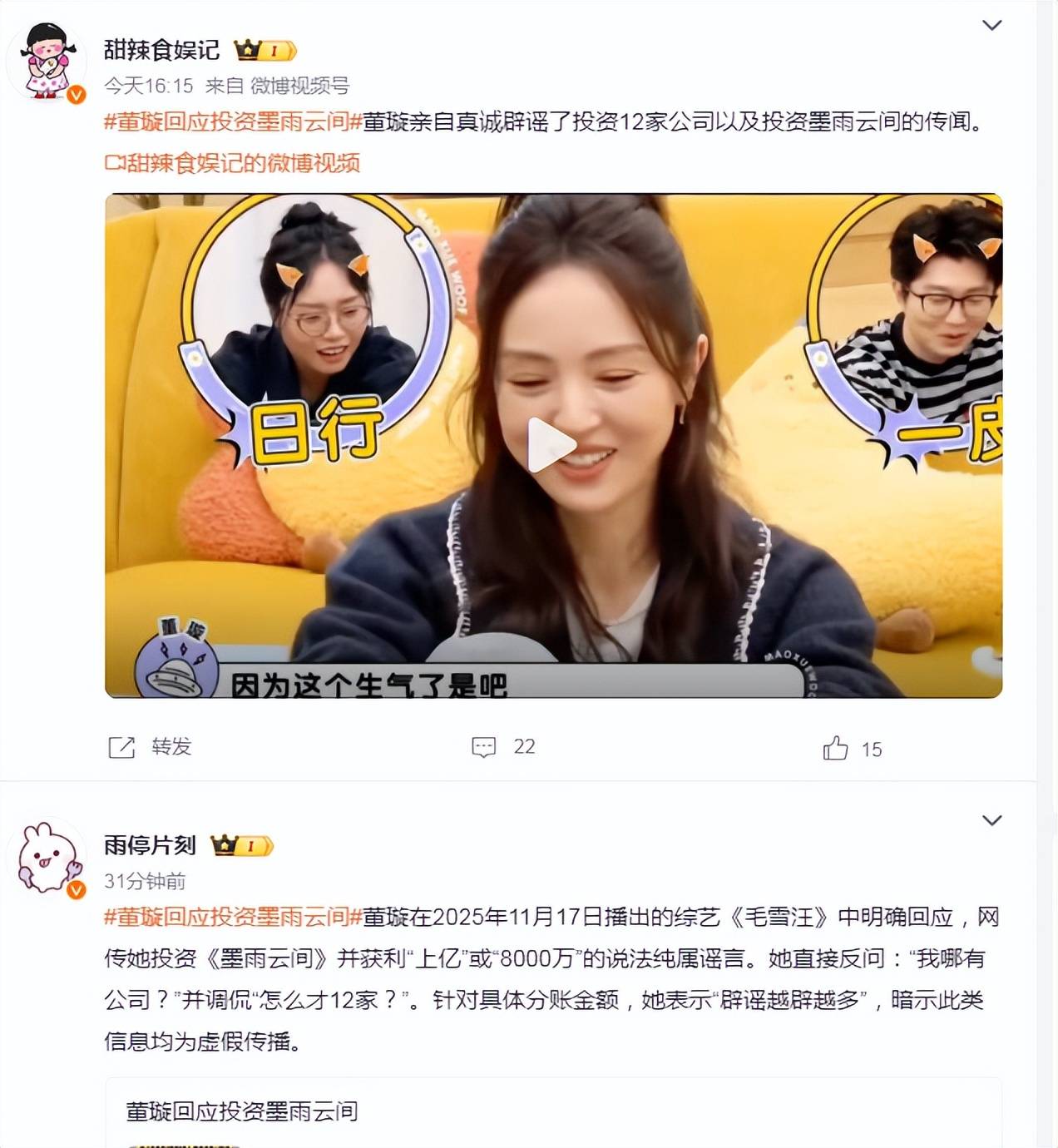
Task: Expand the options chevron on 雨停片刻's post
Action: pyautogui.click(x=991, y=821)
